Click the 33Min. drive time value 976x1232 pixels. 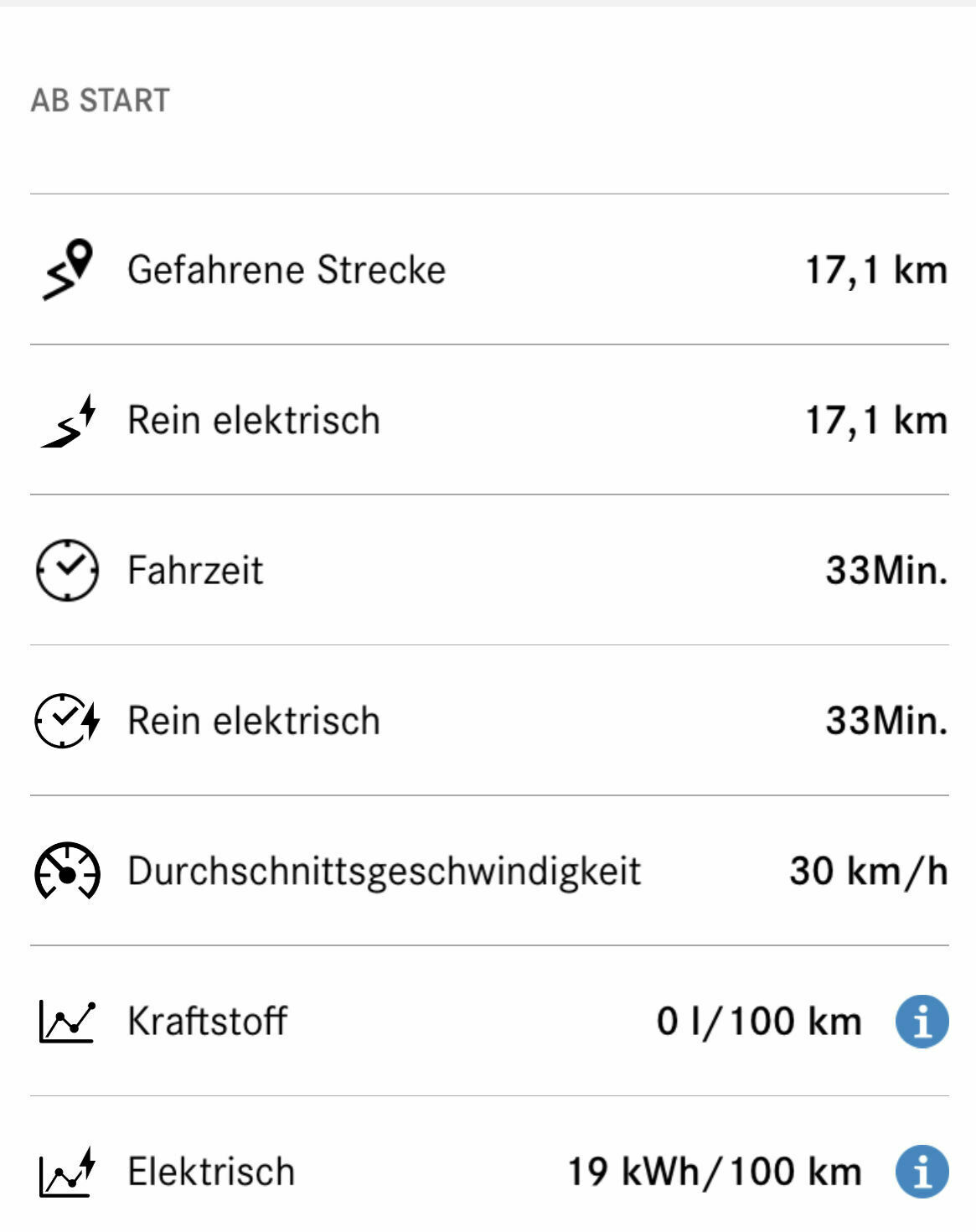pos(886,570)
